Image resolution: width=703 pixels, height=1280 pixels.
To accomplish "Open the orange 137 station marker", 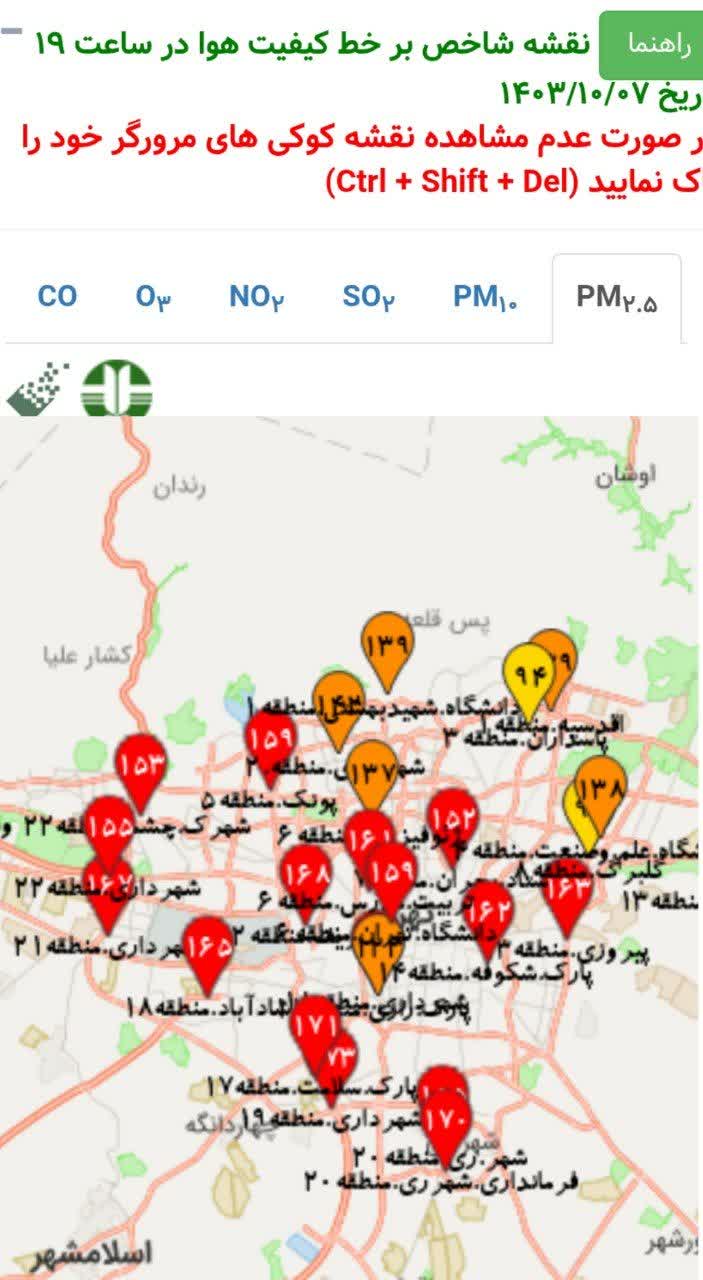I will pyautogui.click(x=374, y=773).
